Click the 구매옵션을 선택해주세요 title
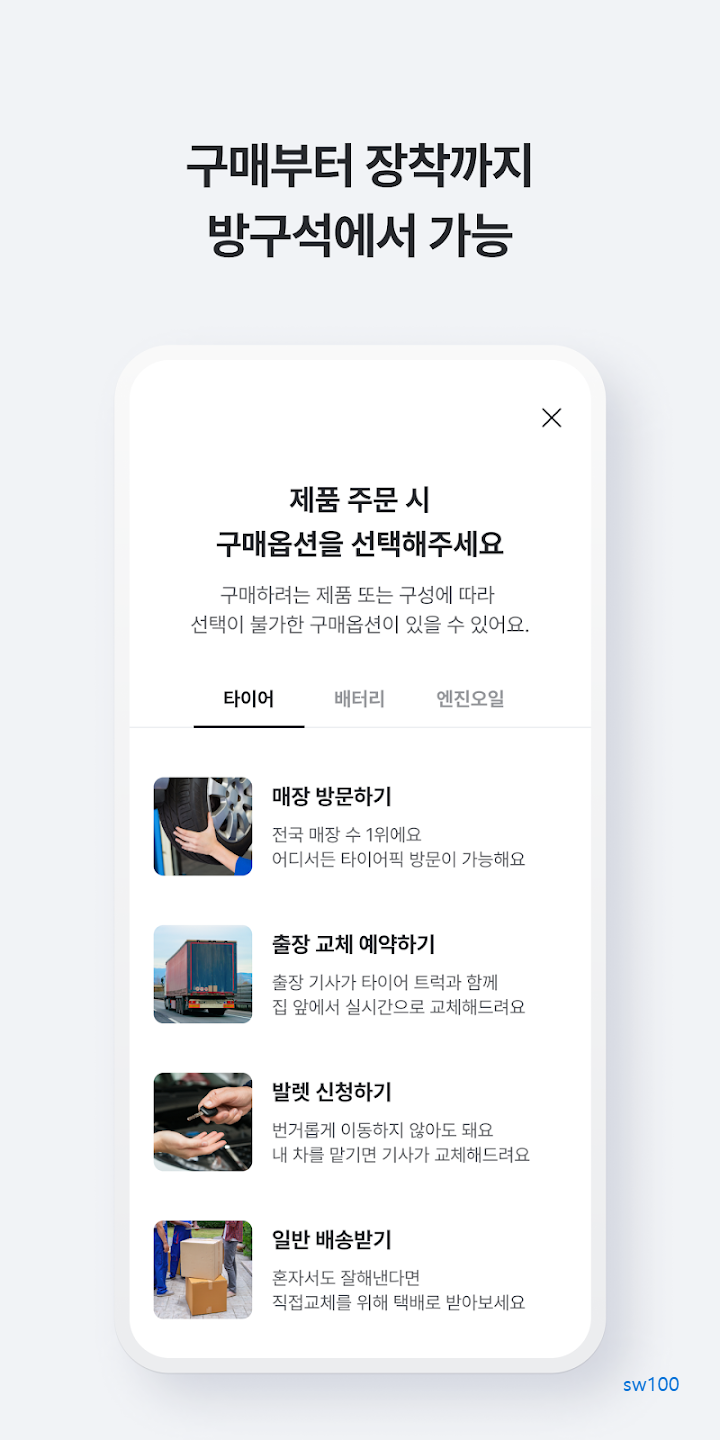The width and height of the screenshot is (720, 1440). [x=360, y=540]
